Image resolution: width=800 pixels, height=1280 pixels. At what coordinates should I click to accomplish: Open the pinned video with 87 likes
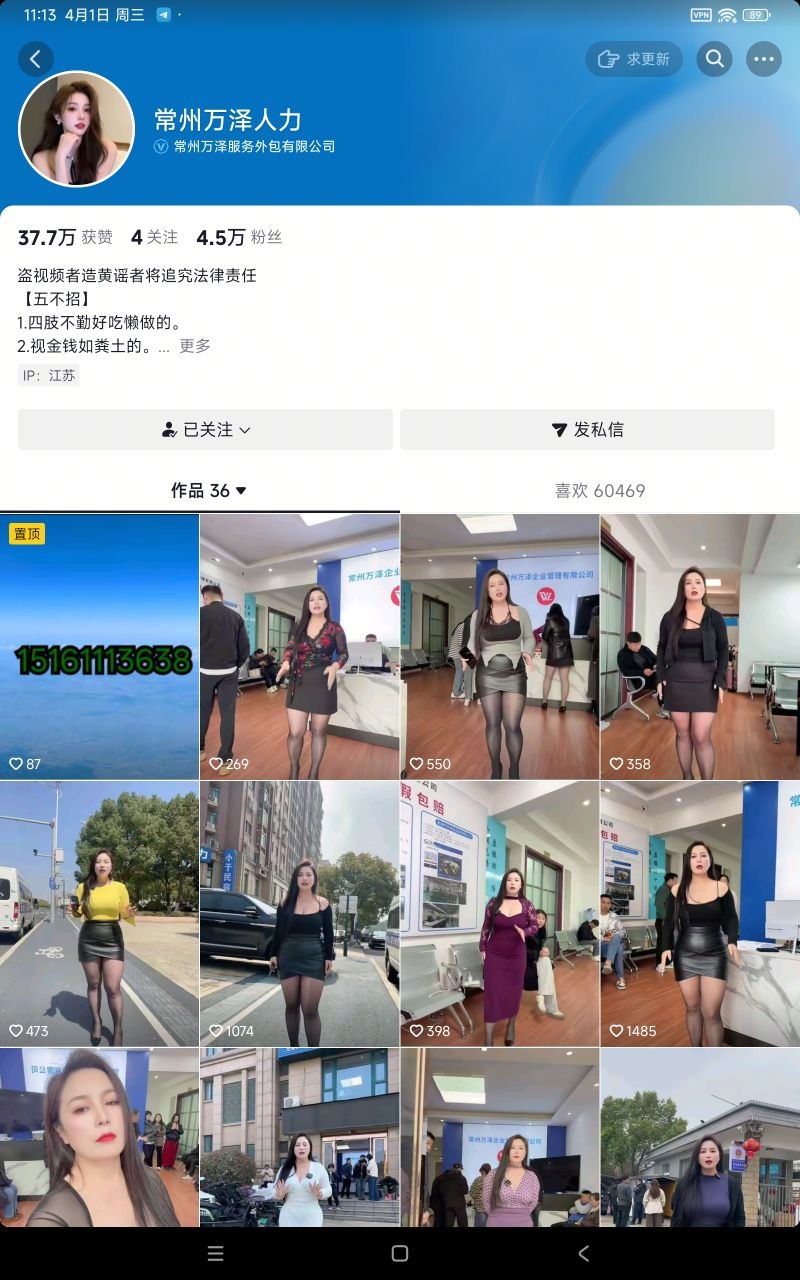(x=99, y=646)
